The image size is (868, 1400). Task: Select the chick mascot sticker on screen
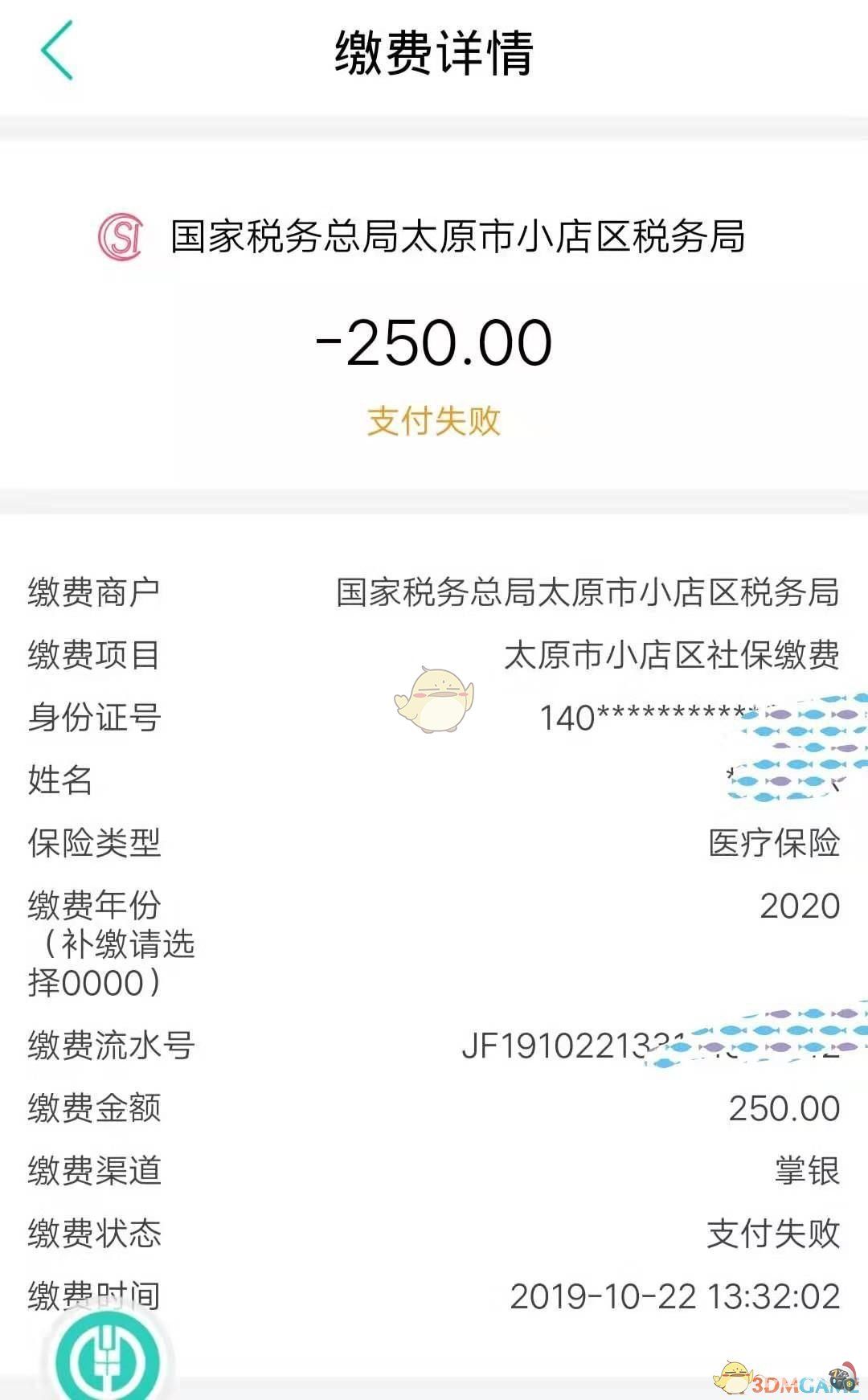point(434,698)
